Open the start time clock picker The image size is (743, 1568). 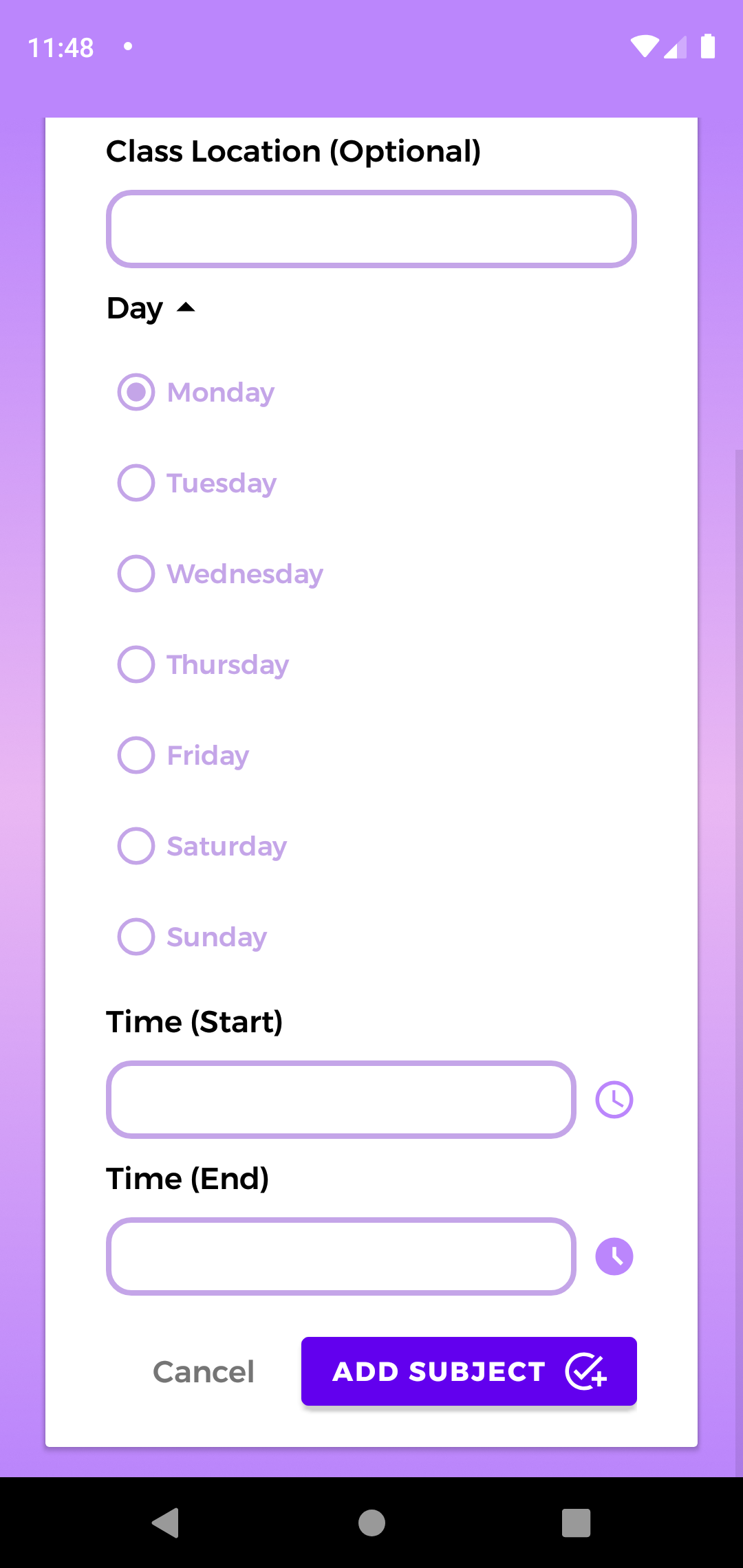(x=613, y=1099)
